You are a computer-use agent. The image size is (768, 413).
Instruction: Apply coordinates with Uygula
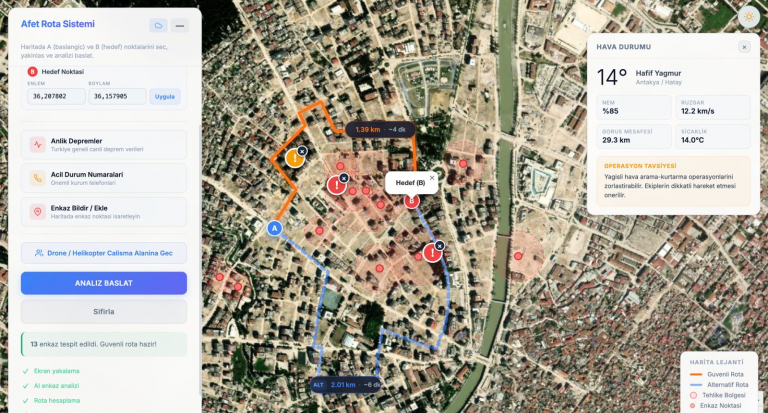(165, 96)
